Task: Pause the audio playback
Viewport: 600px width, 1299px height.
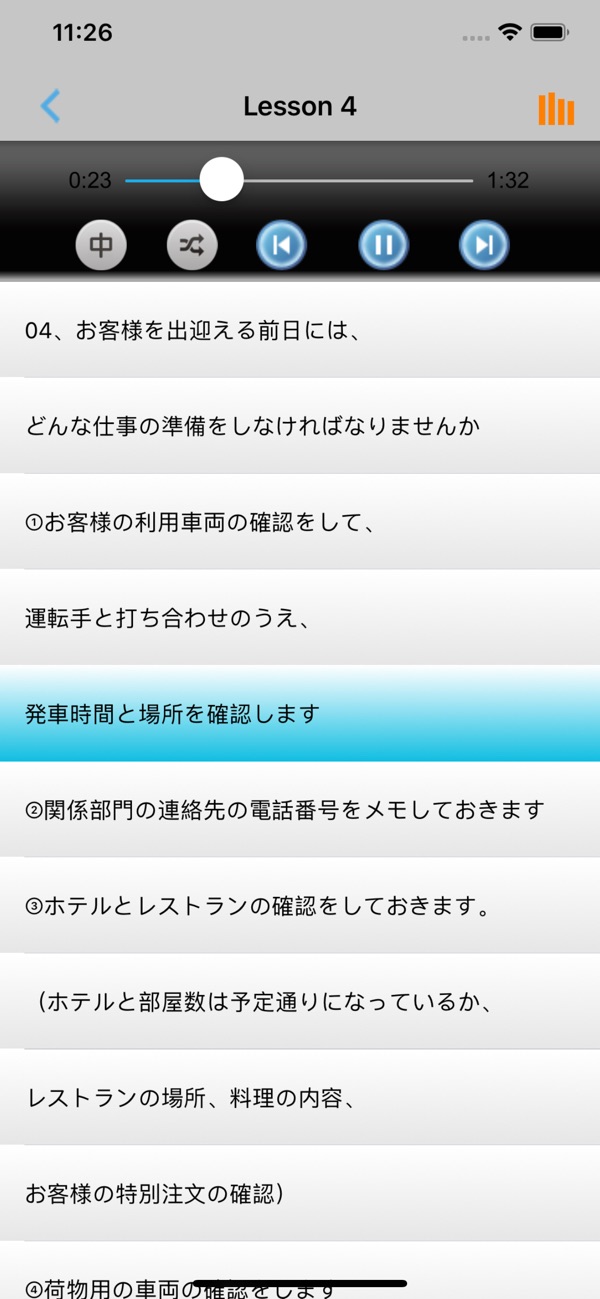Action: coord(384,246)
